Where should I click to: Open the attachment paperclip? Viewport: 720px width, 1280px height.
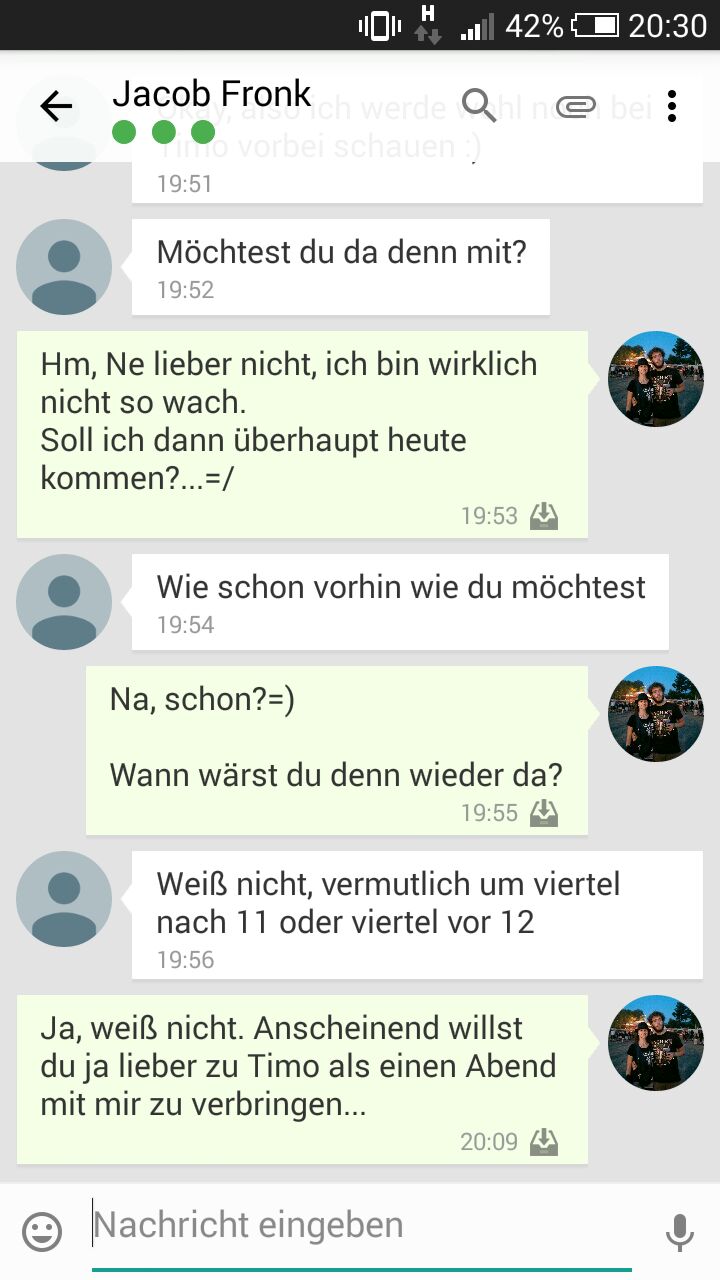(576, 106)
